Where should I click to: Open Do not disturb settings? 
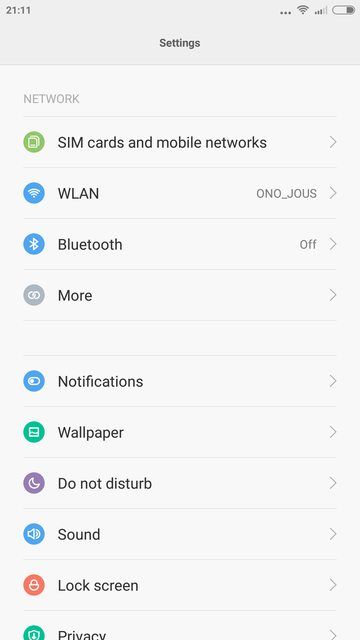(x=180, y=483)
